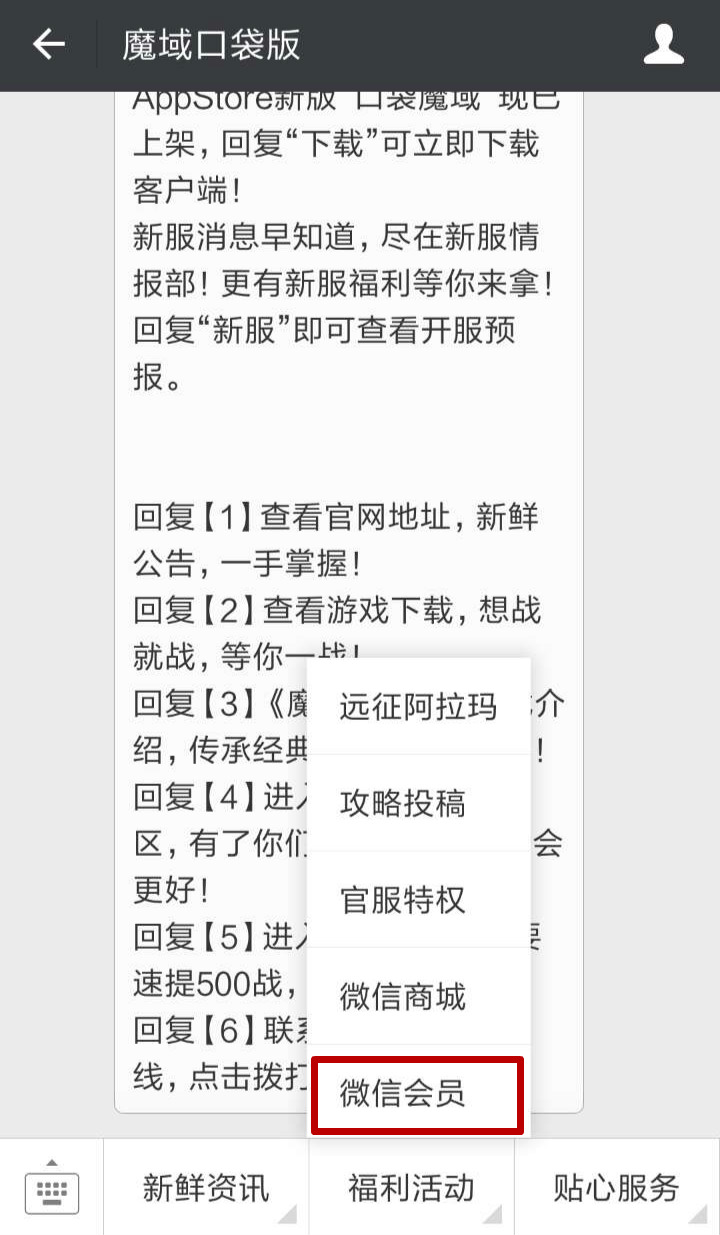Open the account profile icon
This screenshot has height=1235, width=720.
click(663, 45)
